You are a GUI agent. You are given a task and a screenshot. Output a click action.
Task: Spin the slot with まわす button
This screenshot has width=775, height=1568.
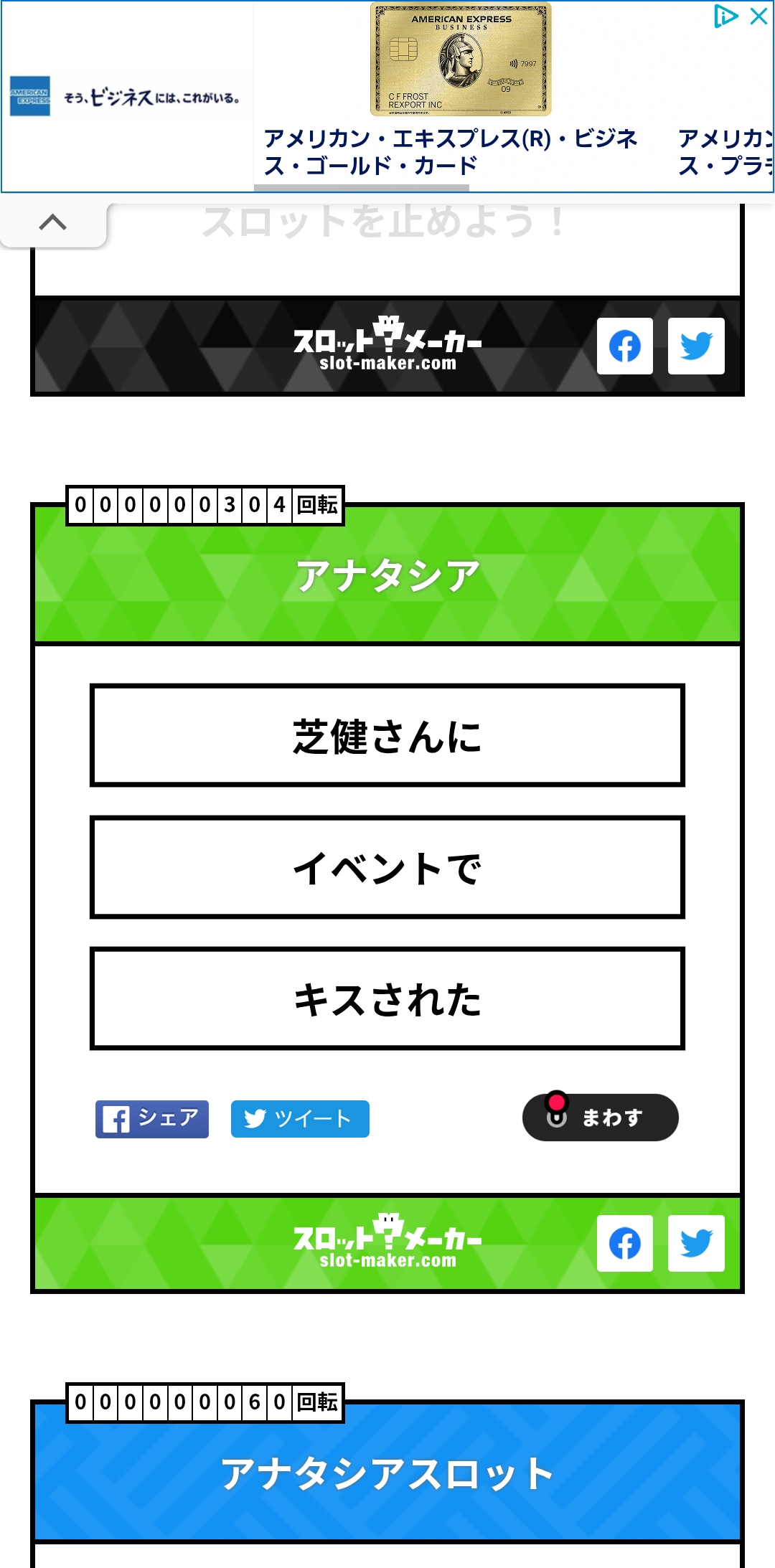click(600, 1118)
